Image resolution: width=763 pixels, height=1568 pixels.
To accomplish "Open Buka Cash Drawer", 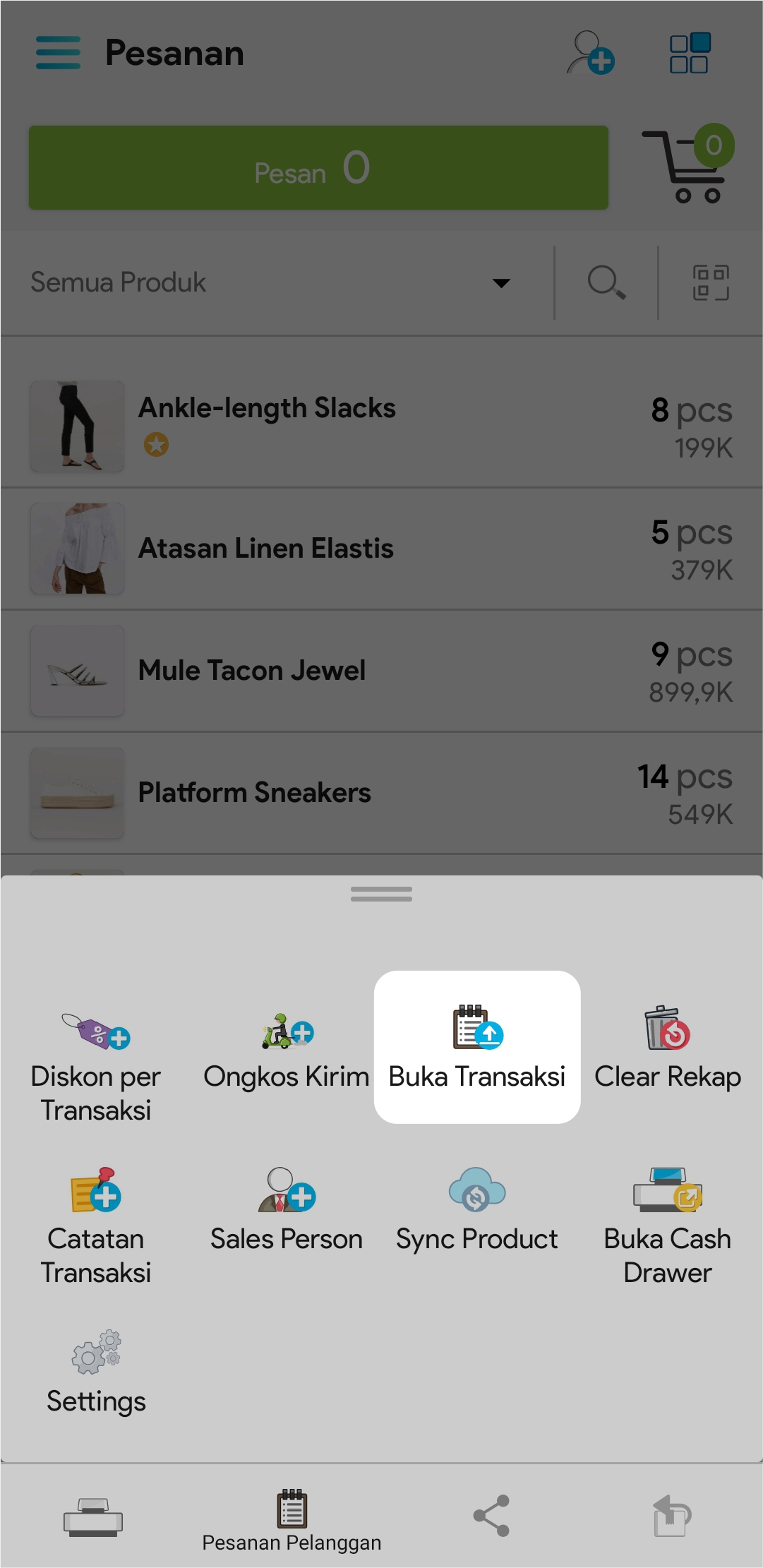I will [x=667, y=1225].
